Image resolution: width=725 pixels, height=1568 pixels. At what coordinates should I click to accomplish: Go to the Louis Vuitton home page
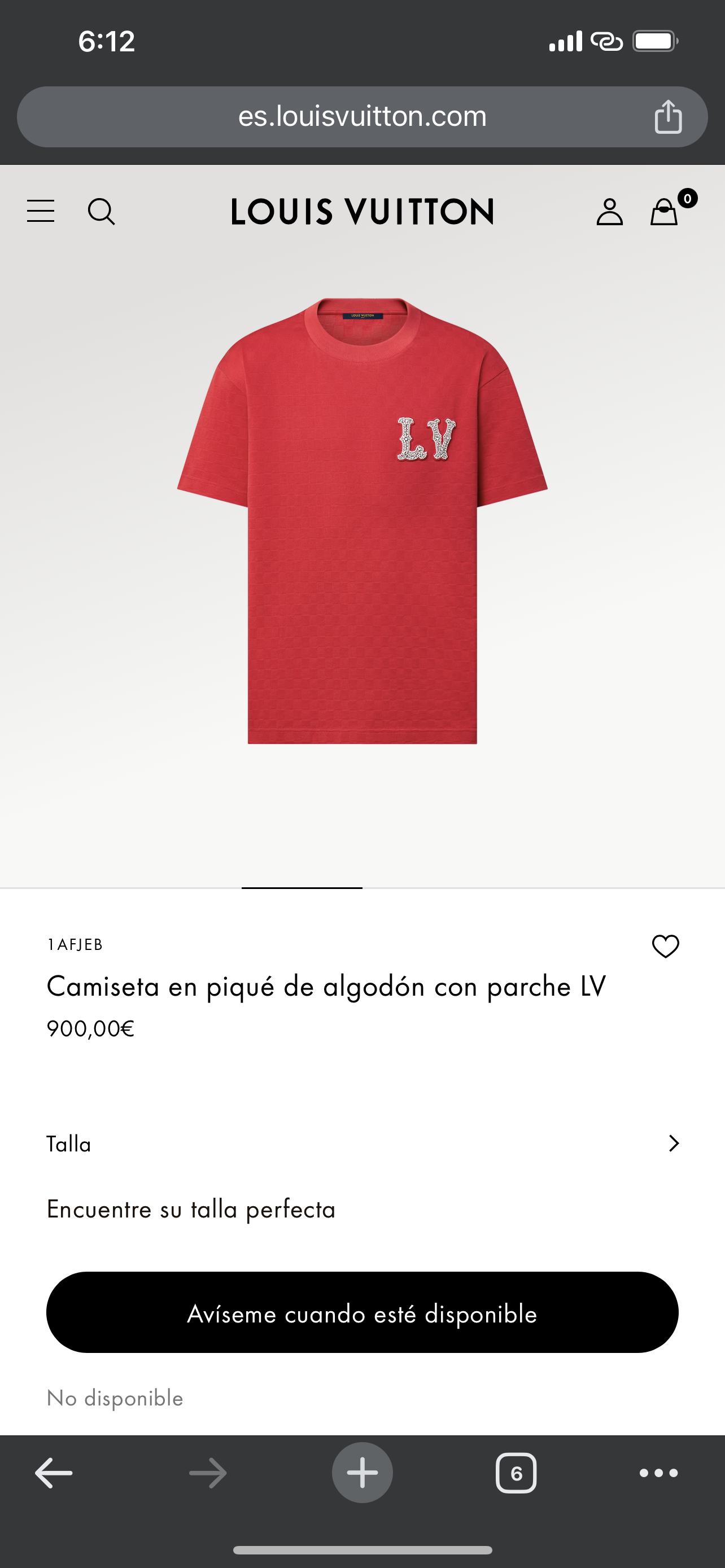[362, 212]
